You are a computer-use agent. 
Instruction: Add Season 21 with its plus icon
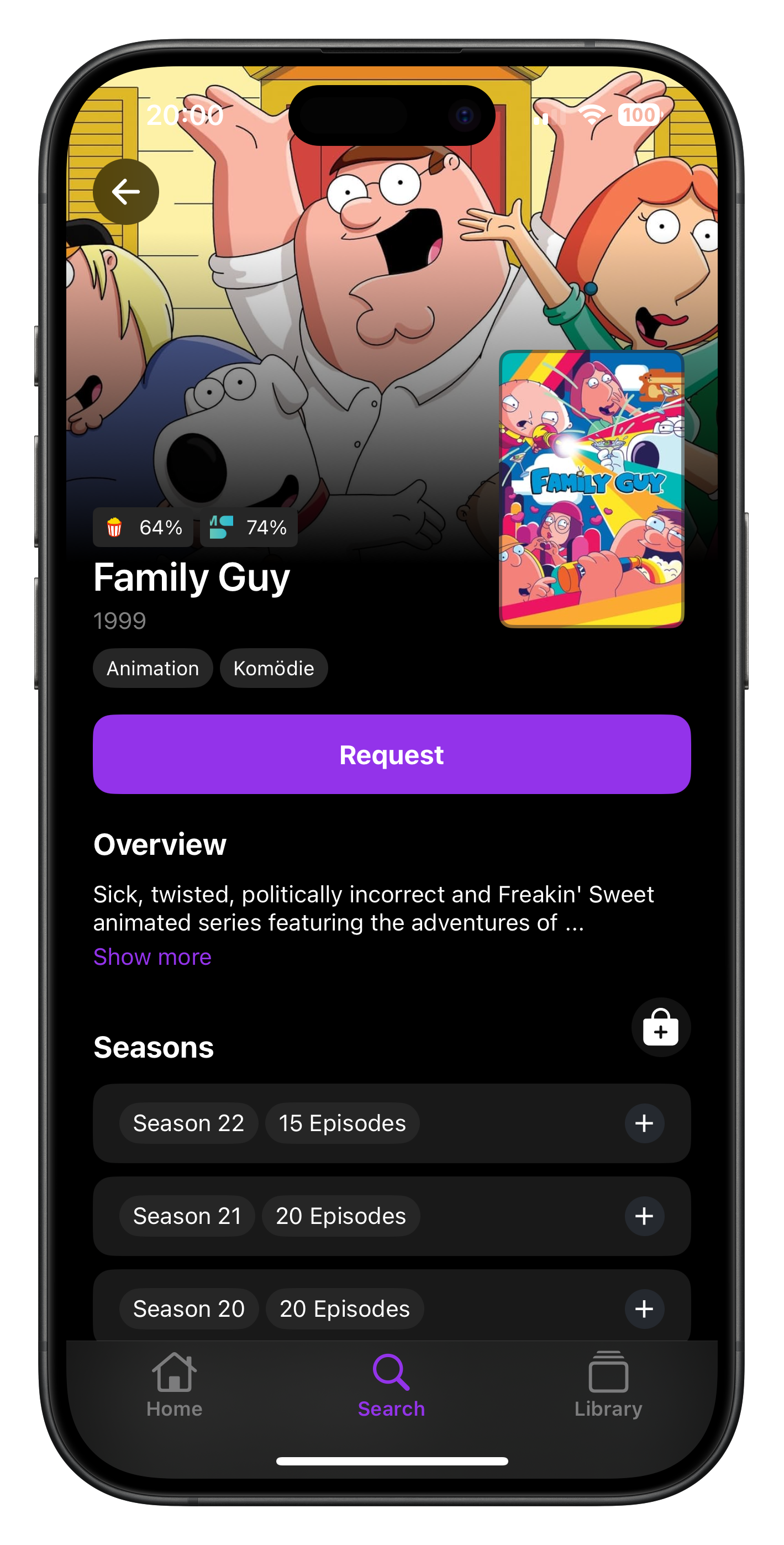click(644, 1216)
